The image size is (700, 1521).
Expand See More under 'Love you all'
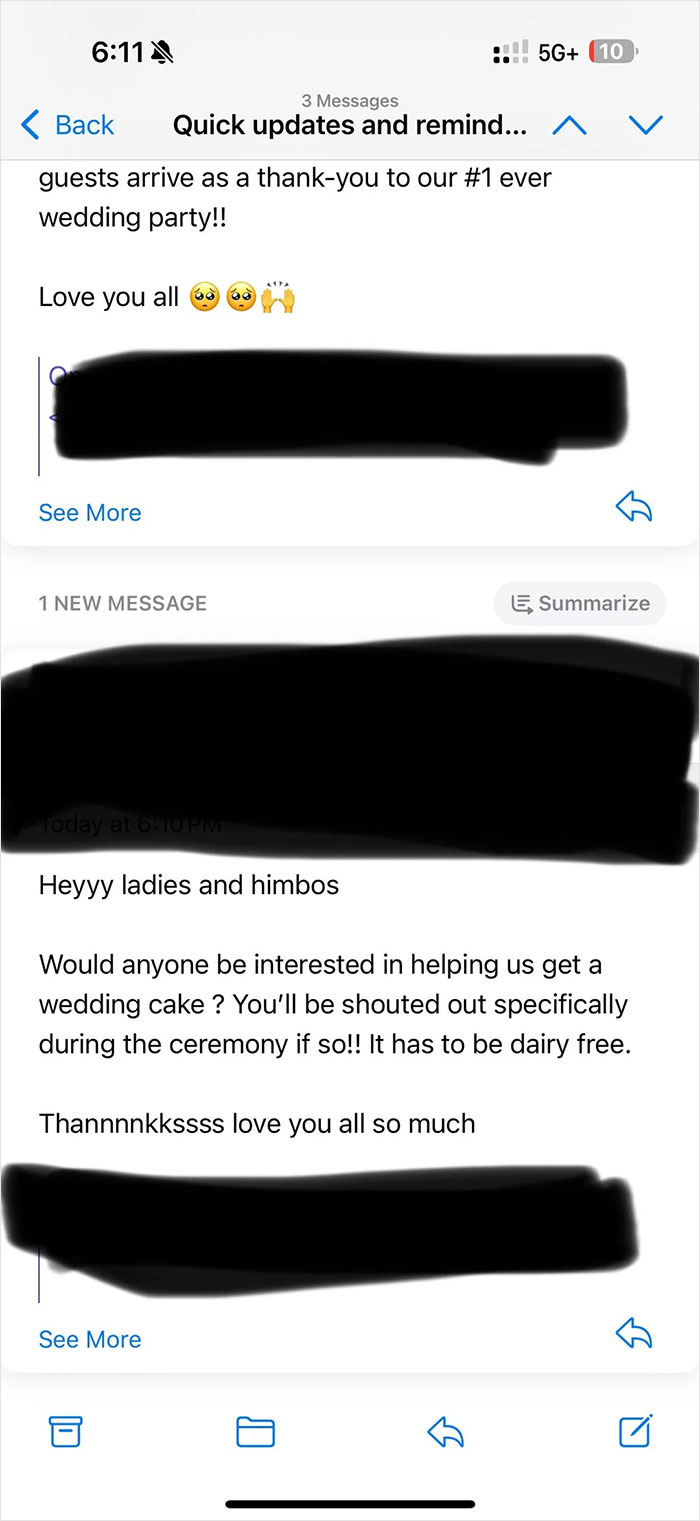click(x=90, y=513)
